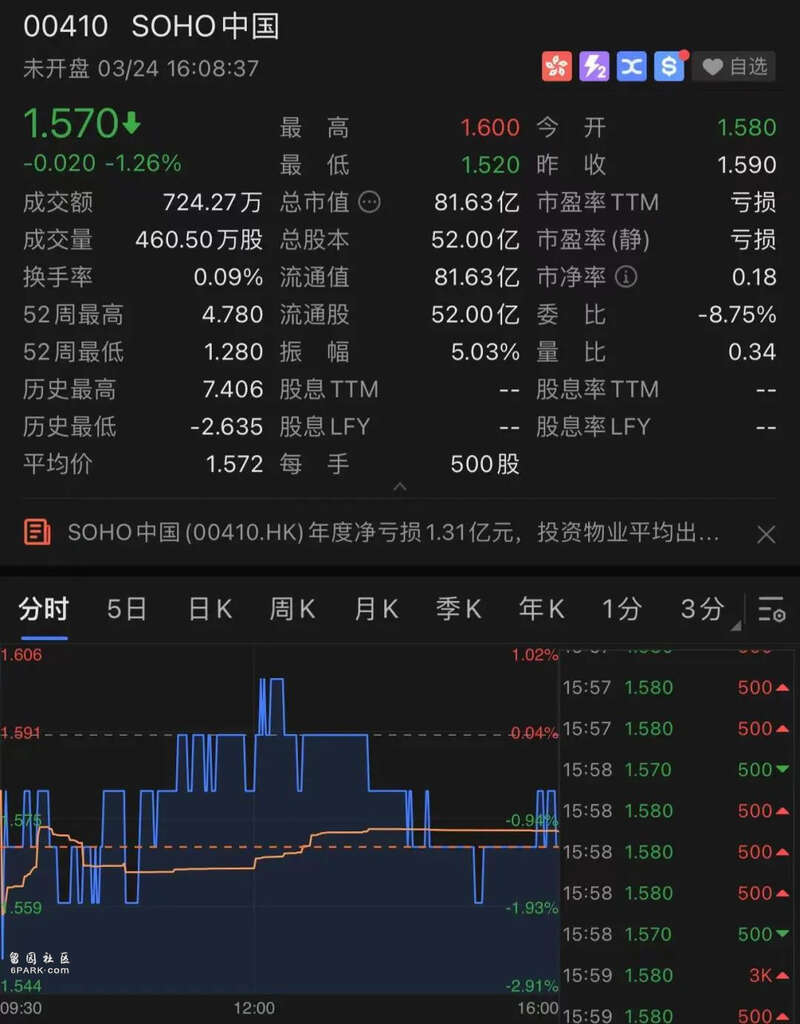Switch to the 3分 chart interval
This screenshot has width=800, height=1024.
pyautogui.click(x=702, y=609)
